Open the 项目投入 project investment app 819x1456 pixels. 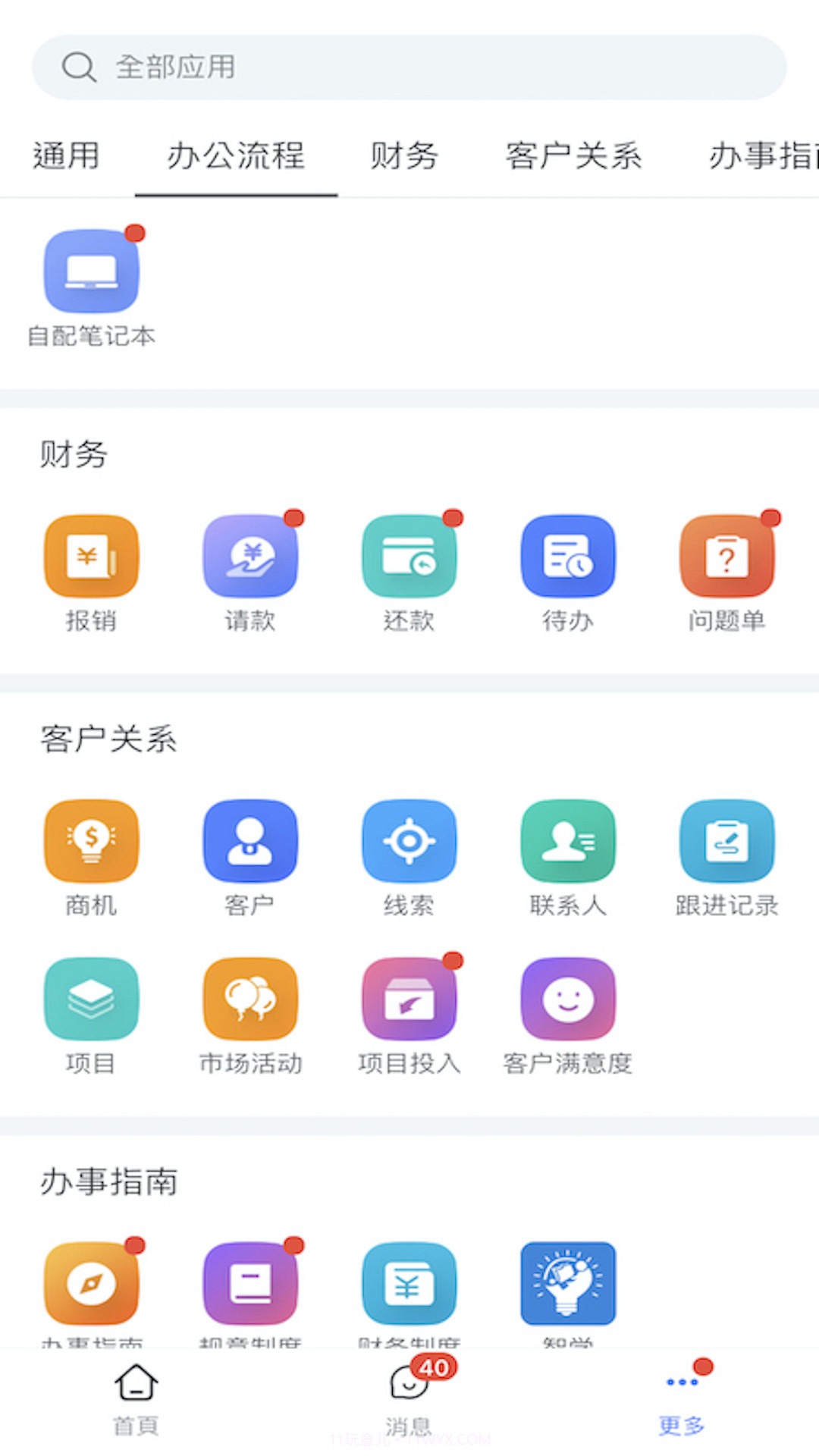[x=409, y=998]
